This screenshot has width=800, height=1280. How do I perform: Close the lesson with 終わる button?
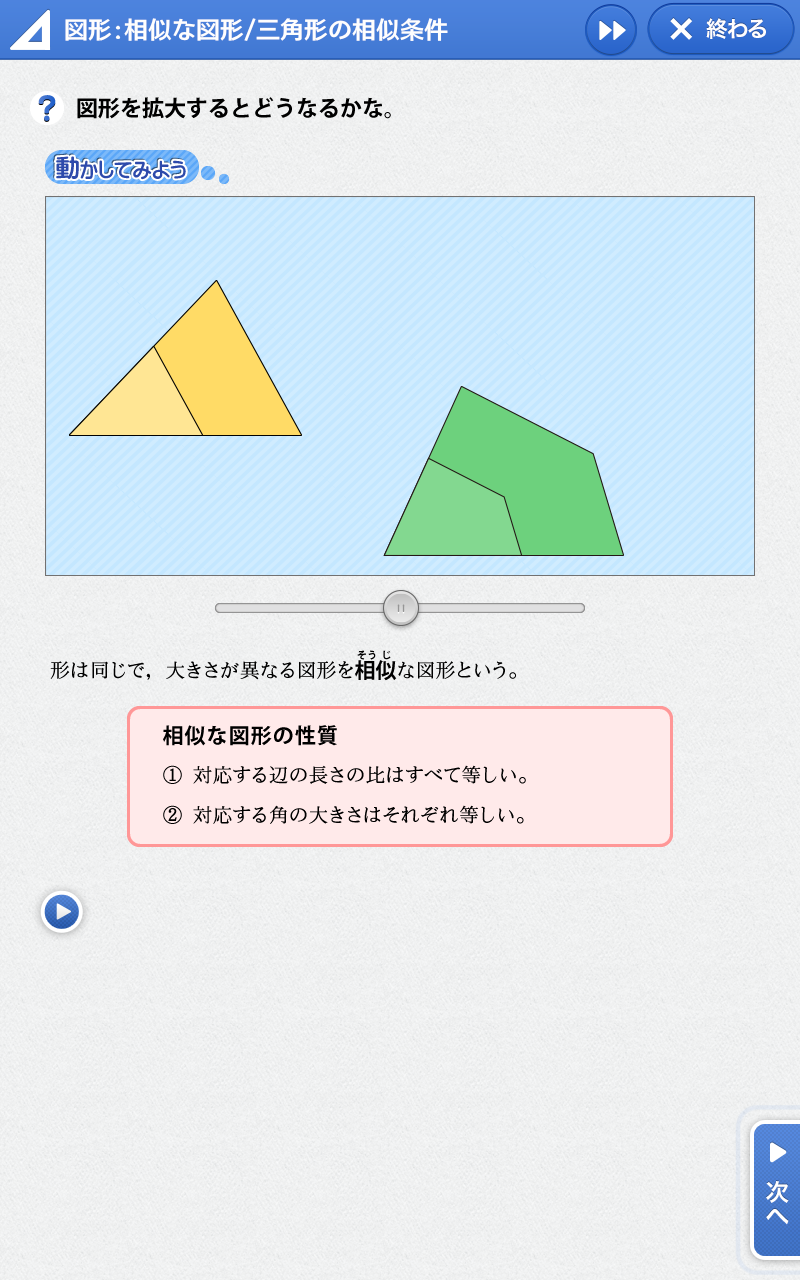pos(720,30)
